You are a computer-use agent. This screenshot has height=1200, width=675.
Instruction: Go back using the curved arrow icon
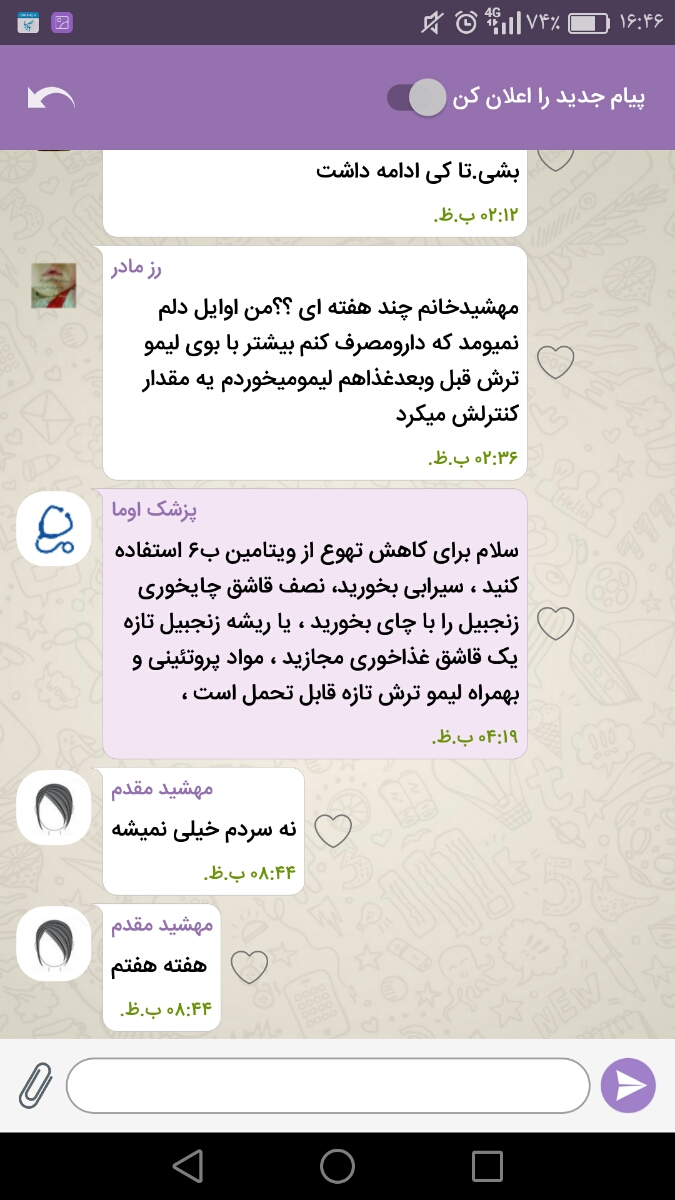51,98
